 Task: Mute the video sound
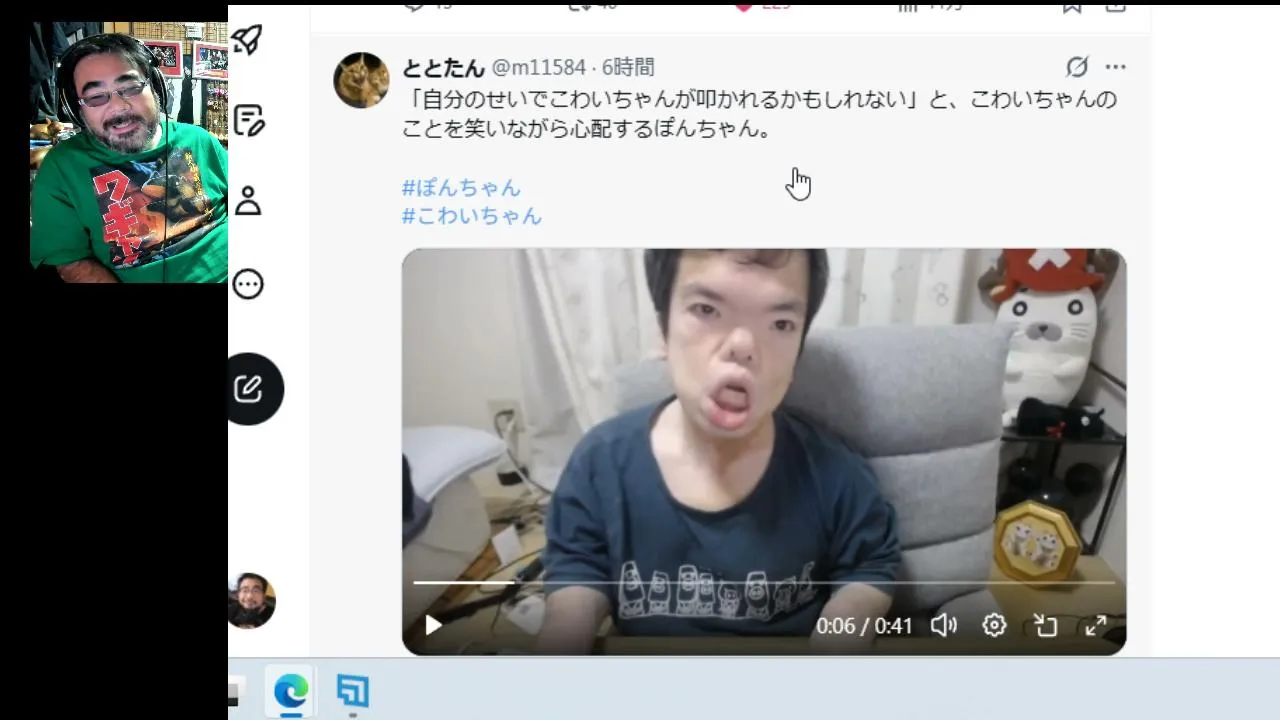tap(943, 625)
